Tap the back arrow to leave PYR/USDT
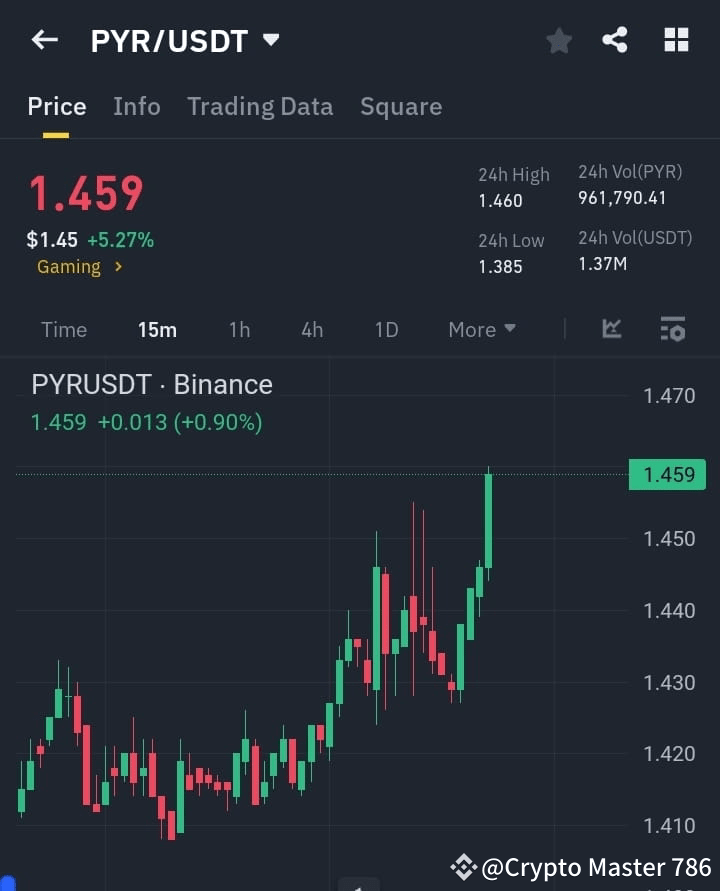 pos(42,40)
